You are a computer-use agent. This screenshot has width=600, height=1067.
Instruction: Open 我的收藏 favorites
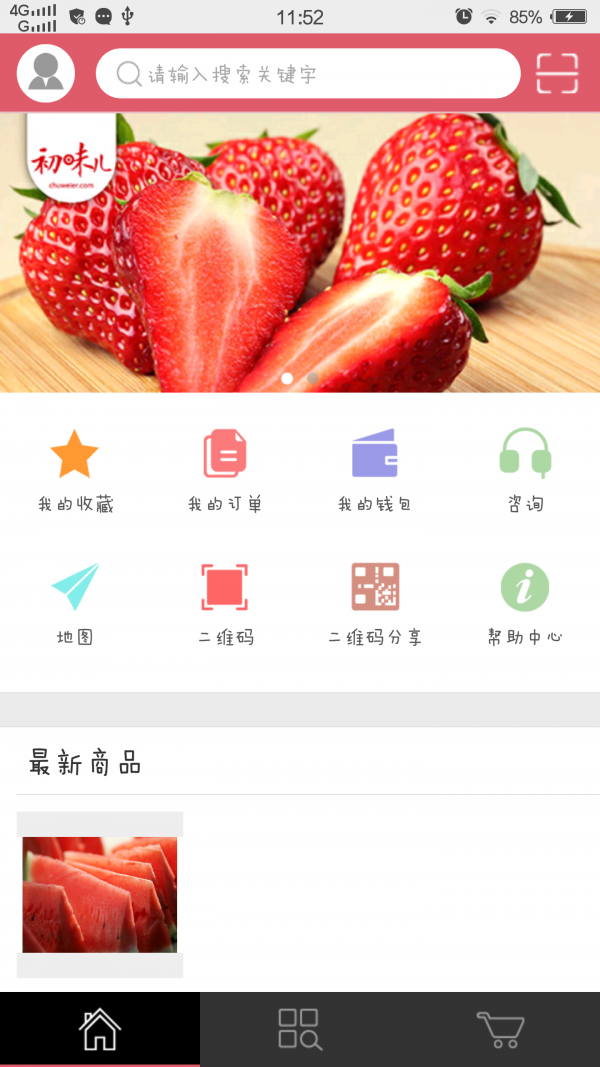click(75, 470)
